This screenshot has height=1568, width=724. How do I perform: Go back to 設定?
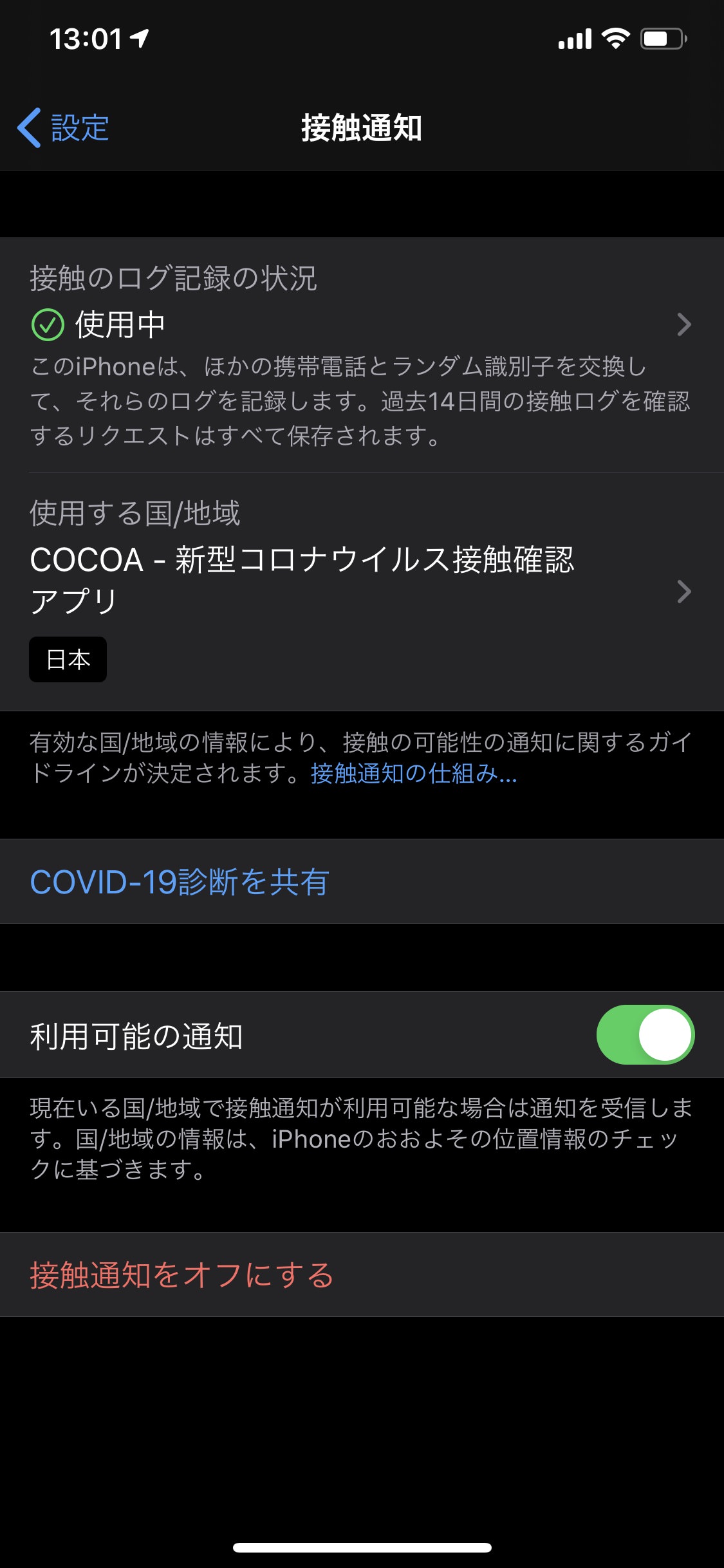pos(63,127)
